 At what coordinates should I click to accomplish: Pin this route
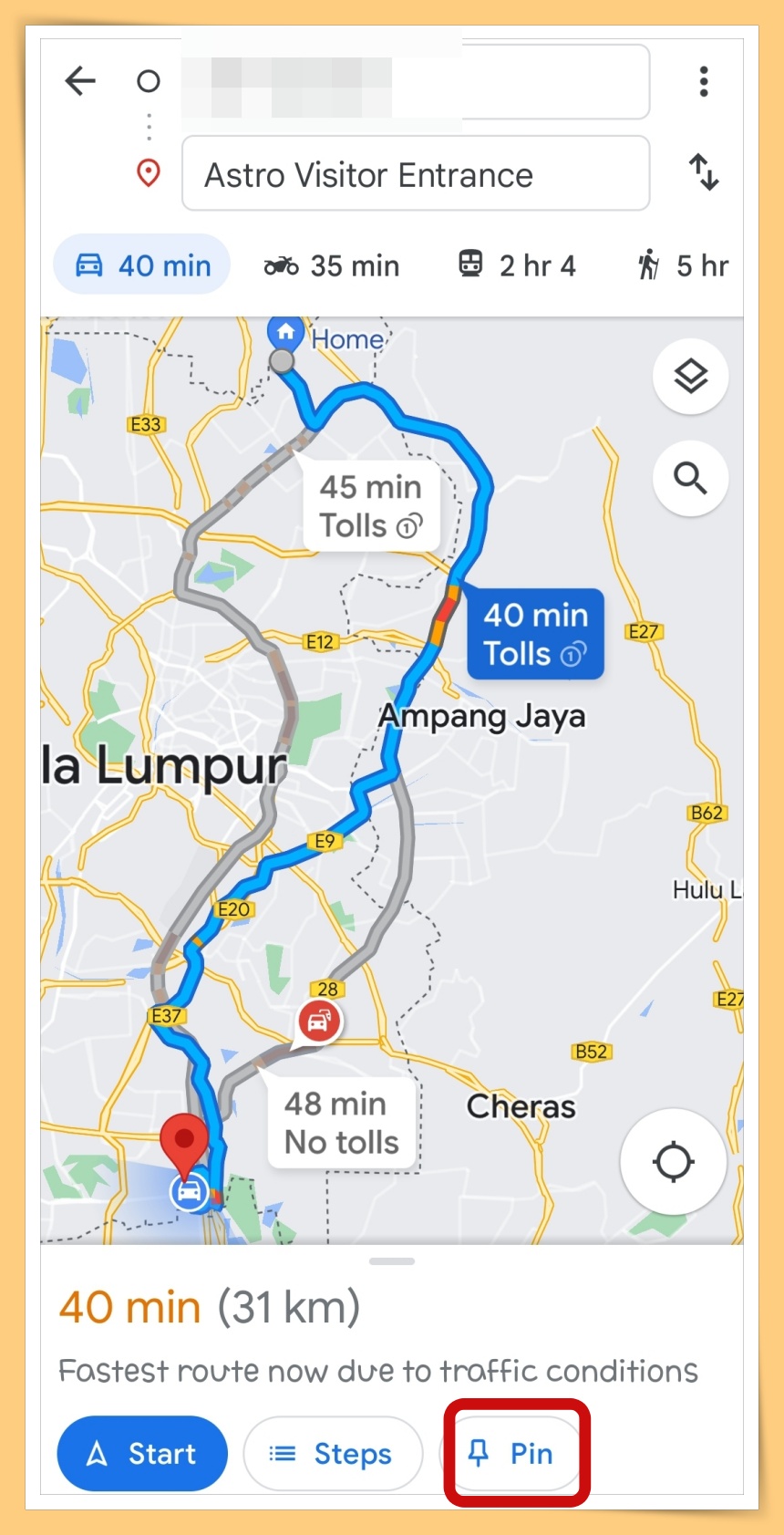(x=511, y=1453)
